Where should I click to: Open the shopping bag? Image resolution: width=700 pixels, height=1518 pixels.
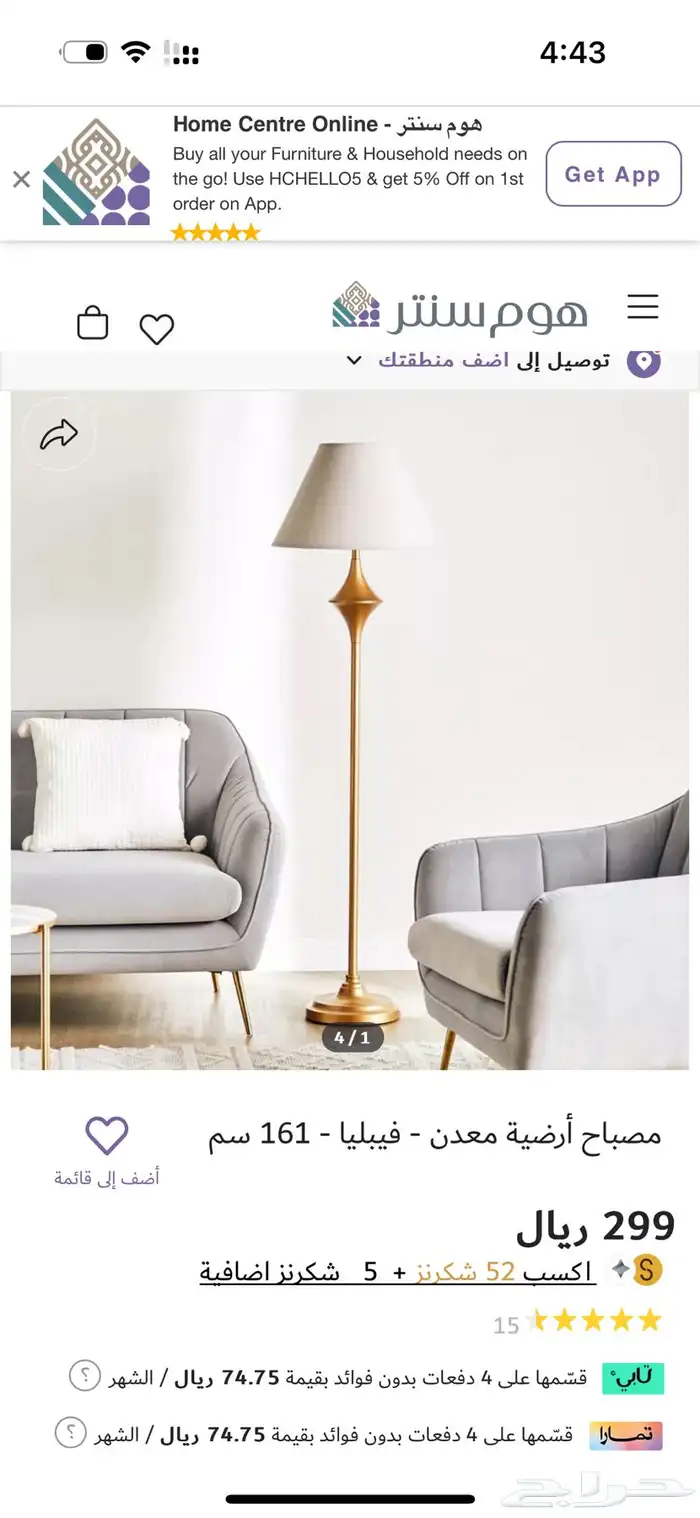92,323
